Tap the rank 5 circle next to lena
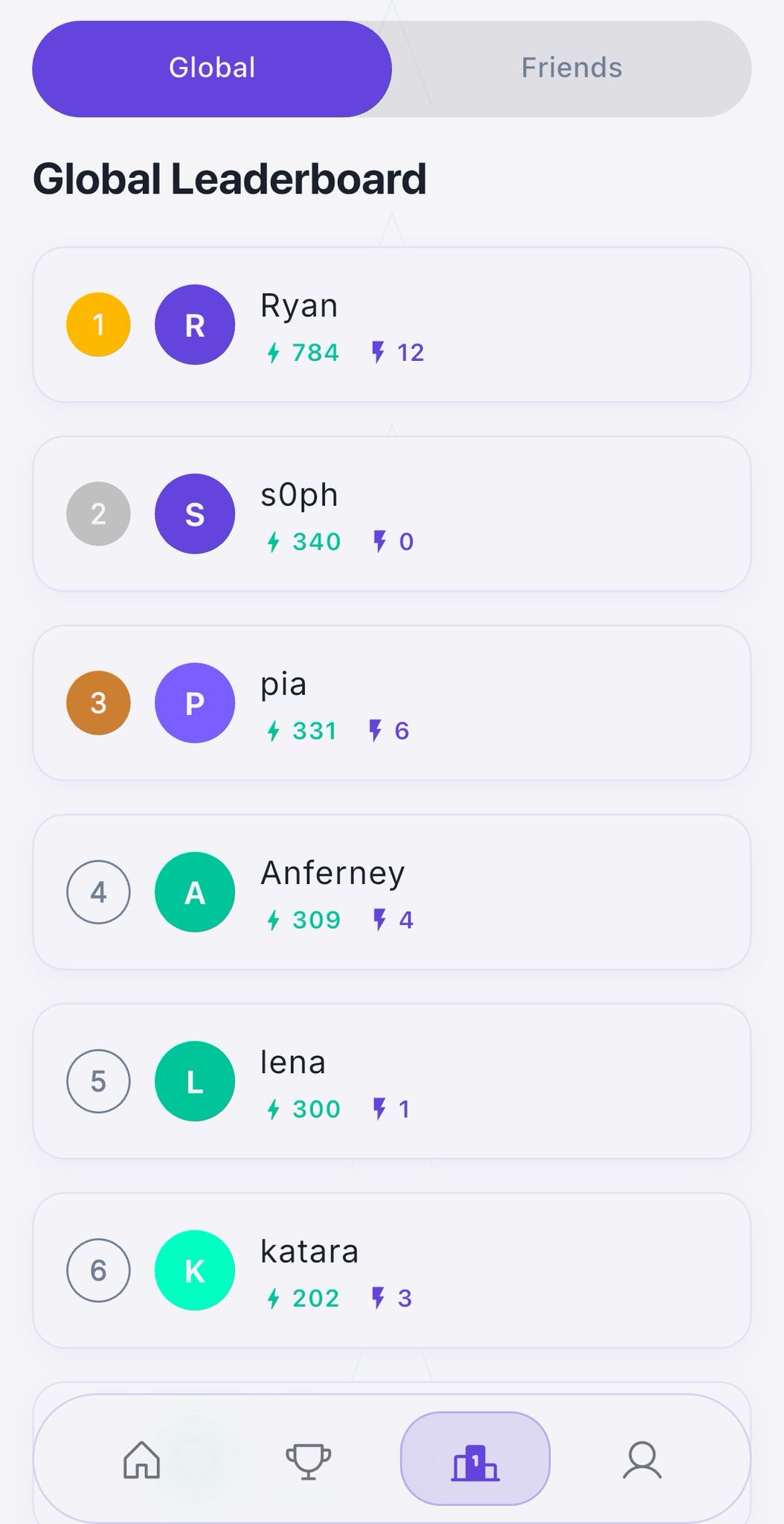 [97, 1081]
